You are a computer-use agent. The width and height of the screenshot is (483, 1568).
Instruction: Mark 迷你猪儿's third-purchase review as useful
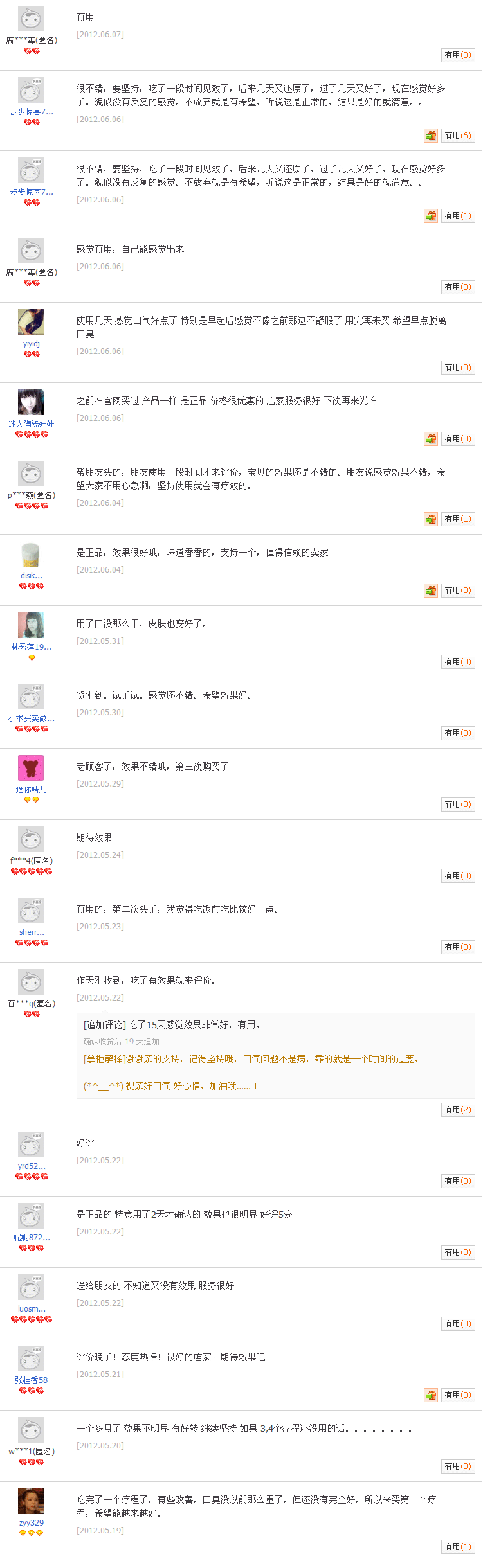(x=458, y=805)
